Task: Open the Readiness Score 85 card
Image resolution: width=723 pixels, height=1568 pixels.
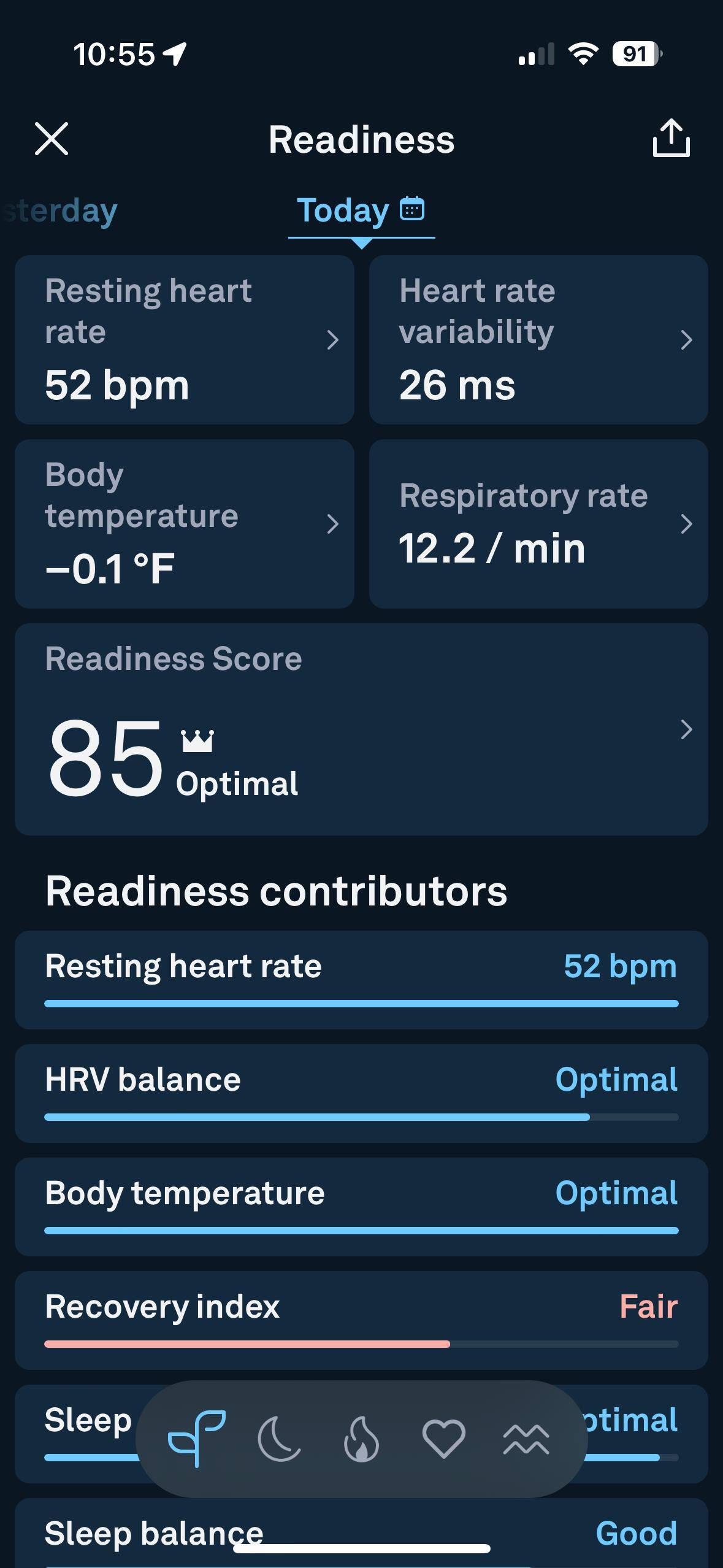Action: pyautogui.click(x=361, y=729)
